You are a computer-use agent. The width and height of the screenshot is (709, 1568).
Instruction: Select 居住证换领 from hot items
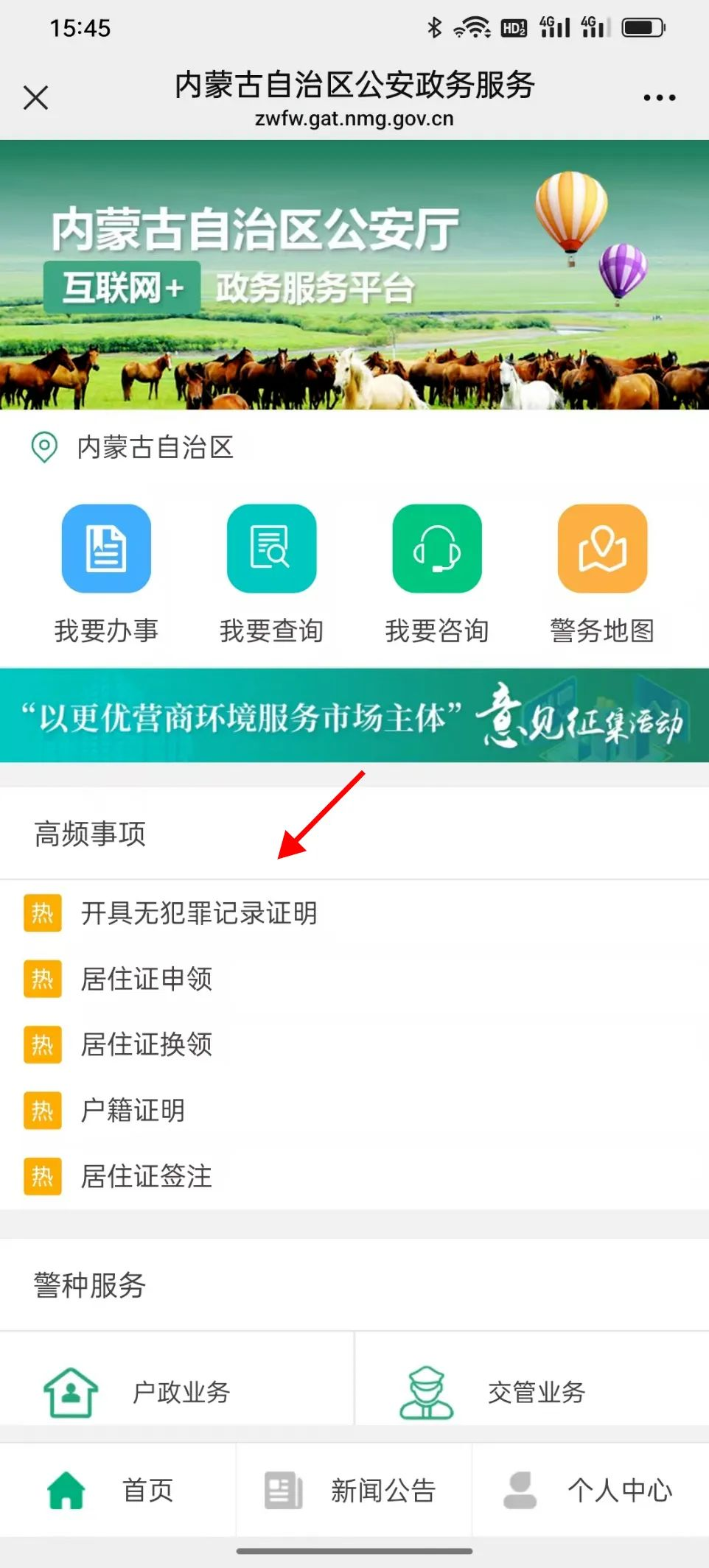pos(147,1044)
